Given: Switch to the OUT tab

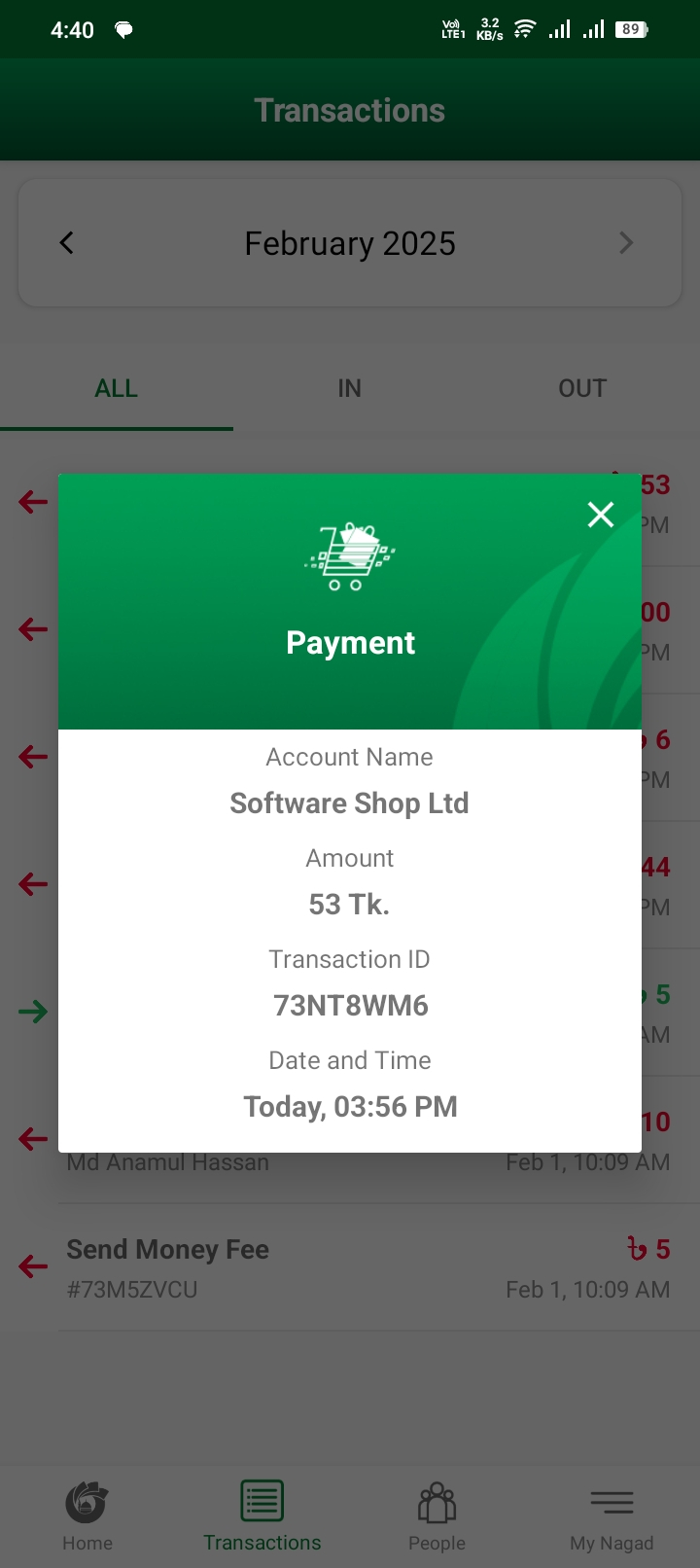Looking at the screenshot, I should point(581,389).
